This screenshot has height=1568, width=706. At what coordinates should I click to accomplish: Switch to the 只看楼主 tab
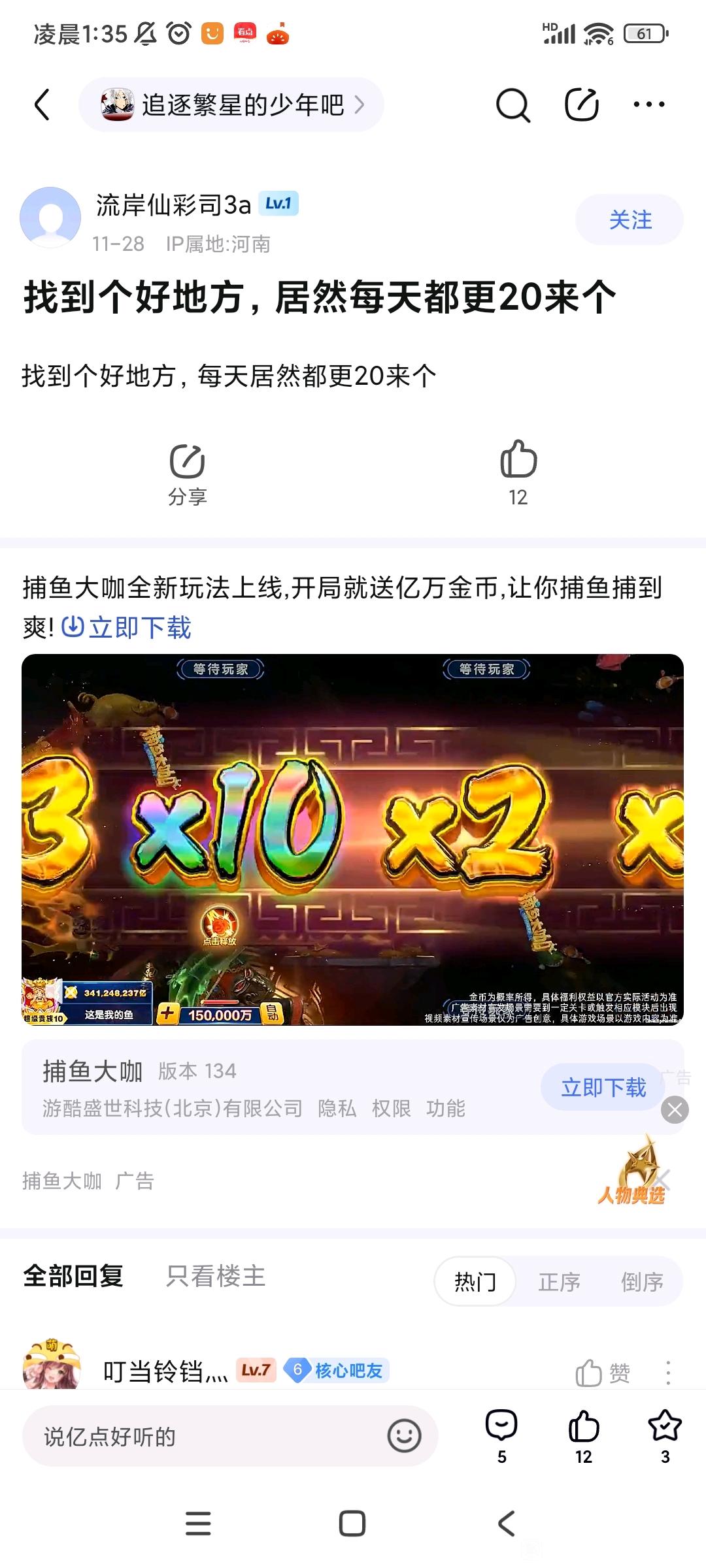tap(216, 1276)
